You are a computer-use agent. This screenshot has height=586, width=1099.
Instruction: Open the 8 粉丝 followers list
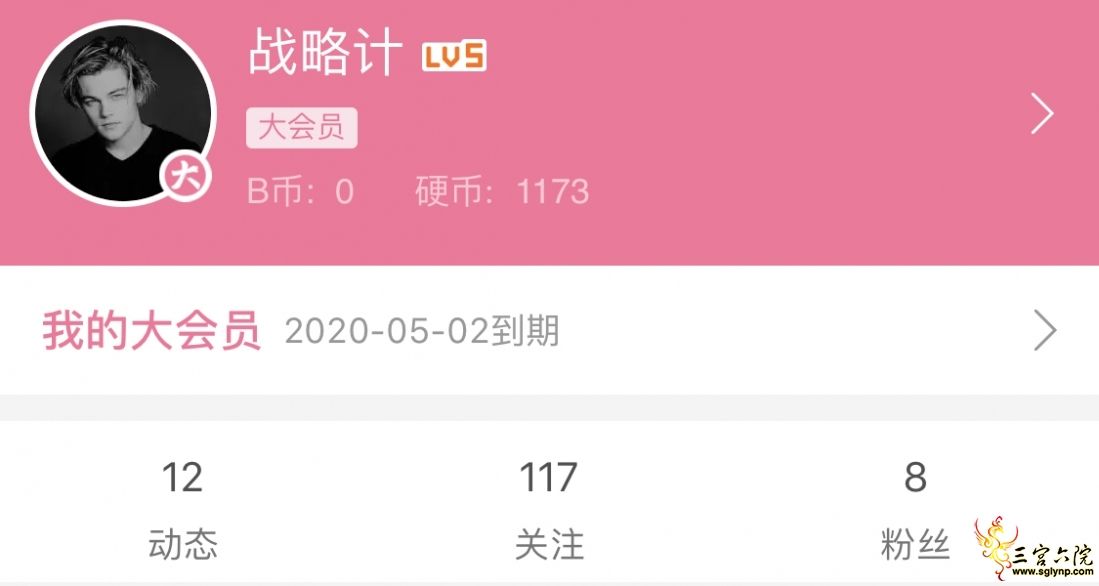tap(914, 508)
